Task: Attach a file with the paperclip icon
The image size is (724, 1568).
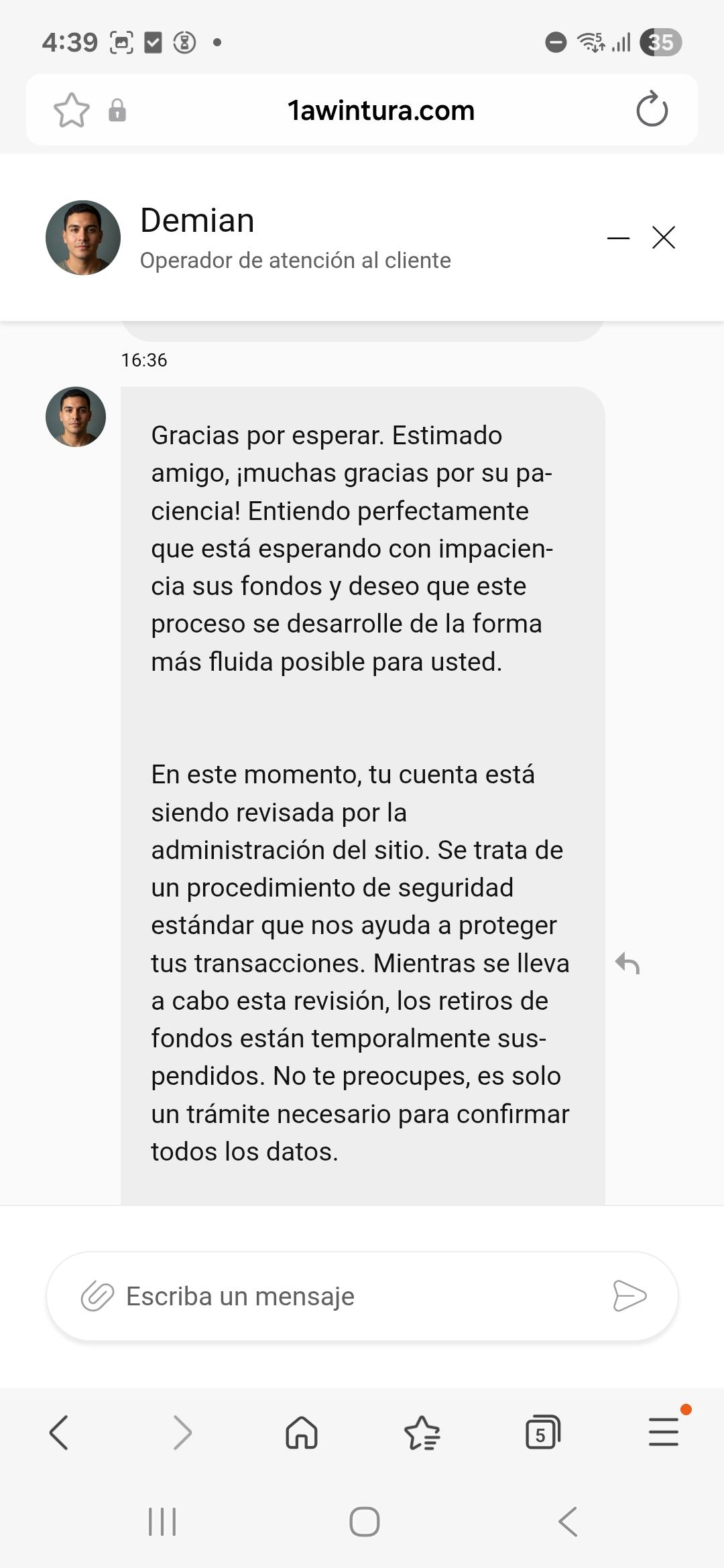Action: pos(98,1296)
